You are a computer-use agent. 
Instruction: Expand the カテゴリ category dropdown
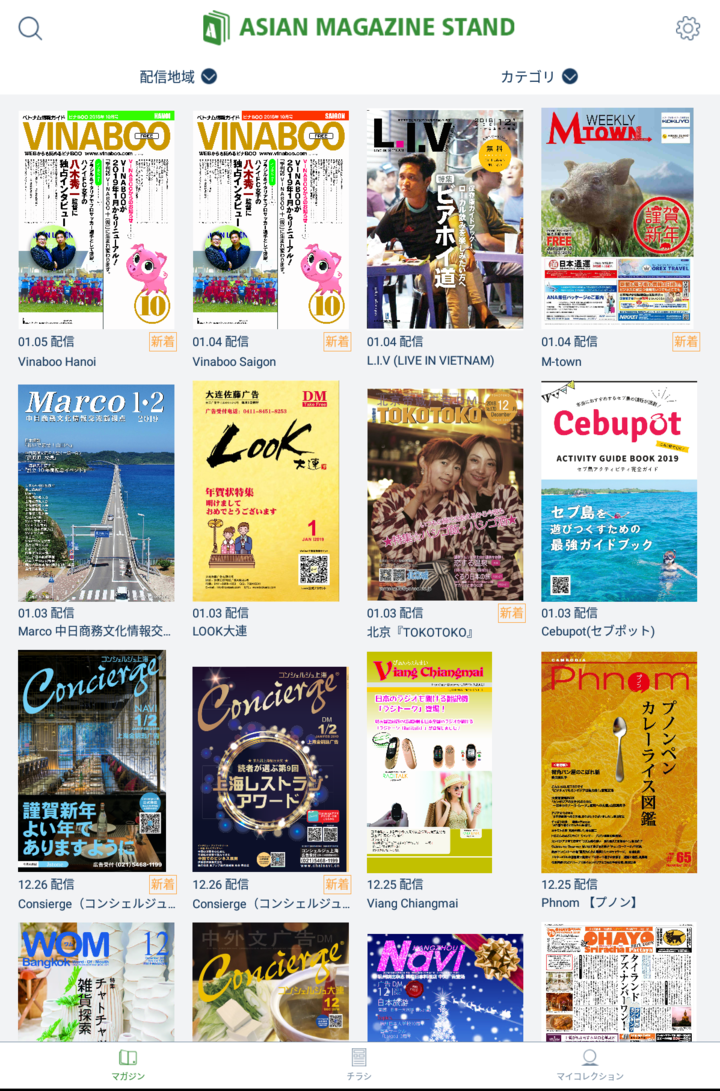[x=539, y=77]
